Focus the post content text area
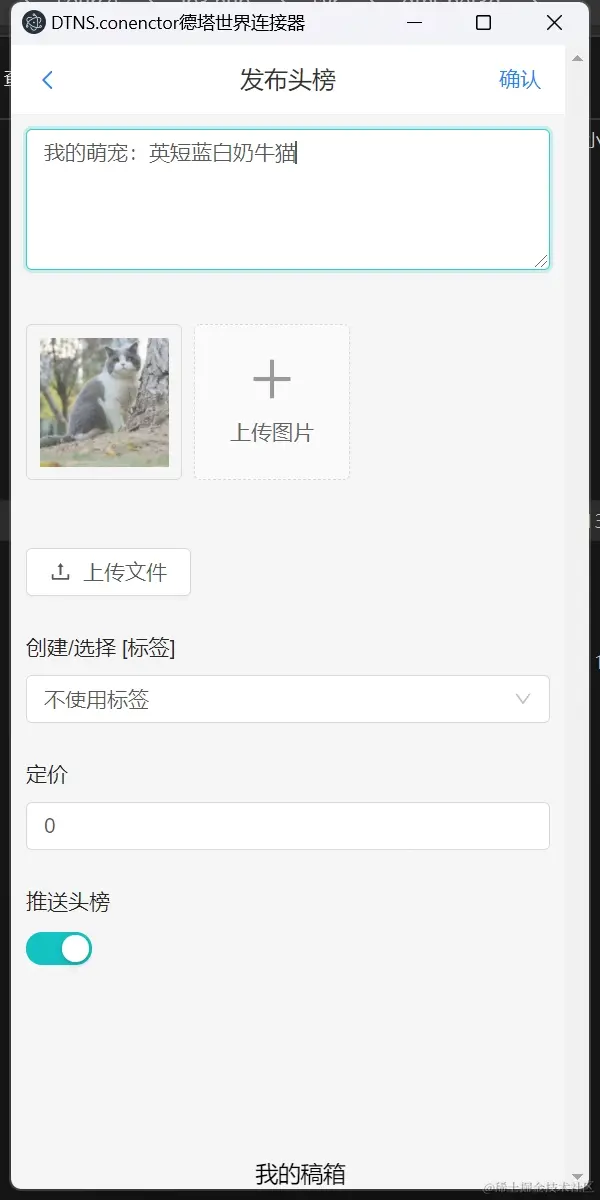The image size is (600, 1200). 287,200
